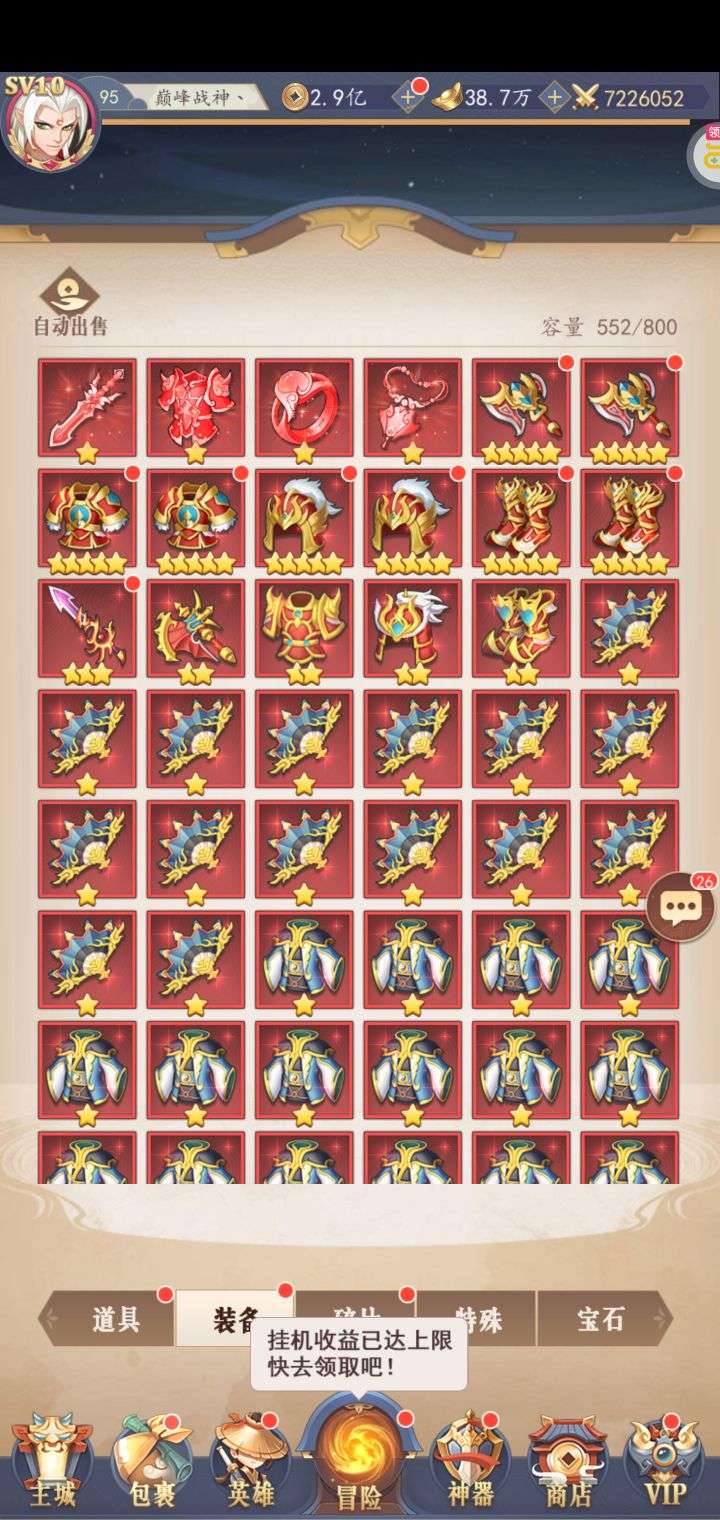This screenshot has width=720, height=1520.
Task: Open the player avatar profile
Action: (50, 122)
